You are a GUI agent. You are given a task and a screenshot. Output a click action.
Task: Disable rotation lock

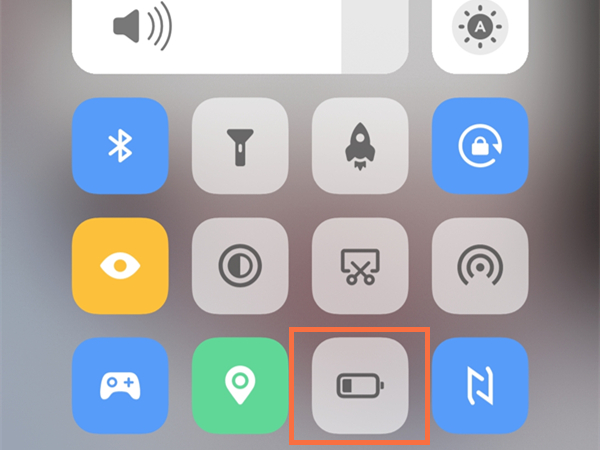pos(480,146)
